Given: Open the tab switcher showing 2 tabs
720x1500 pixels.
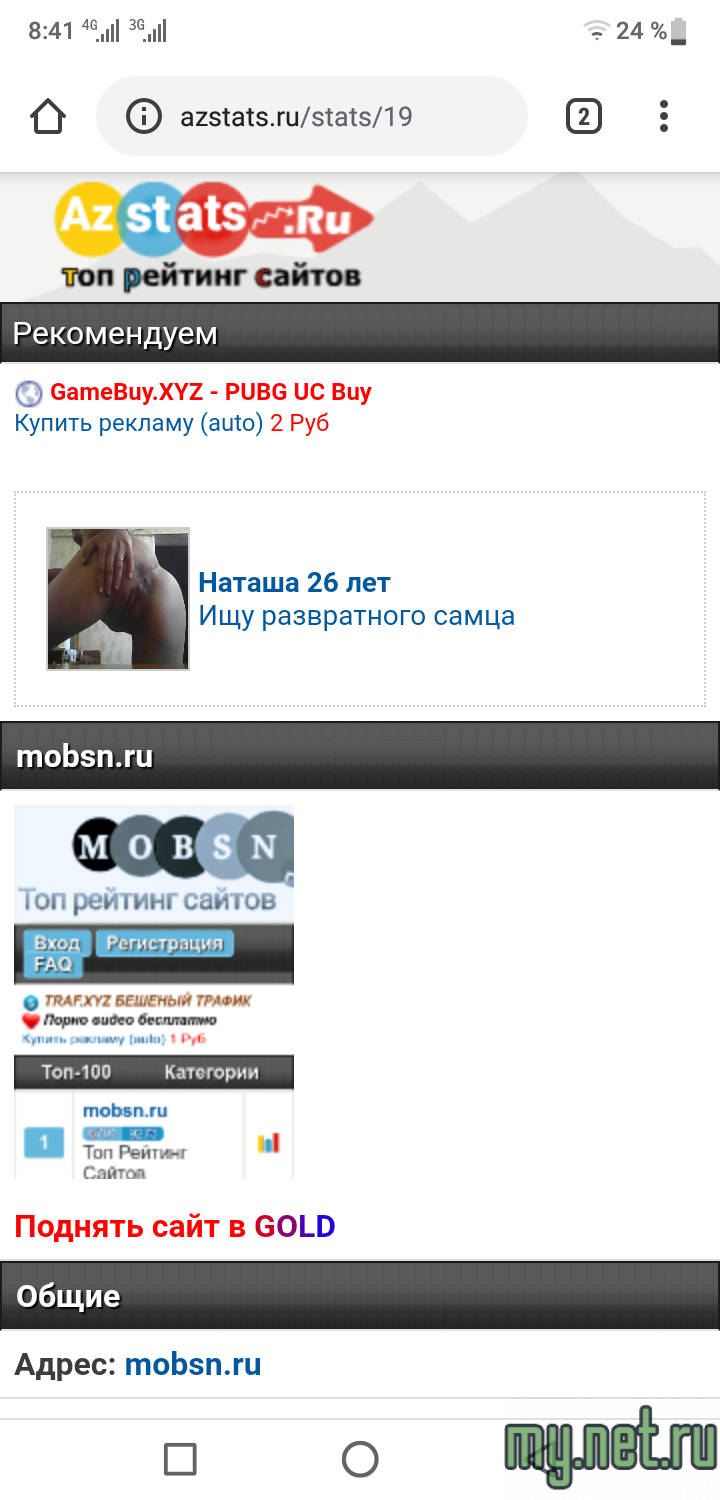Looking at the screenshot, I should [583, 117].
